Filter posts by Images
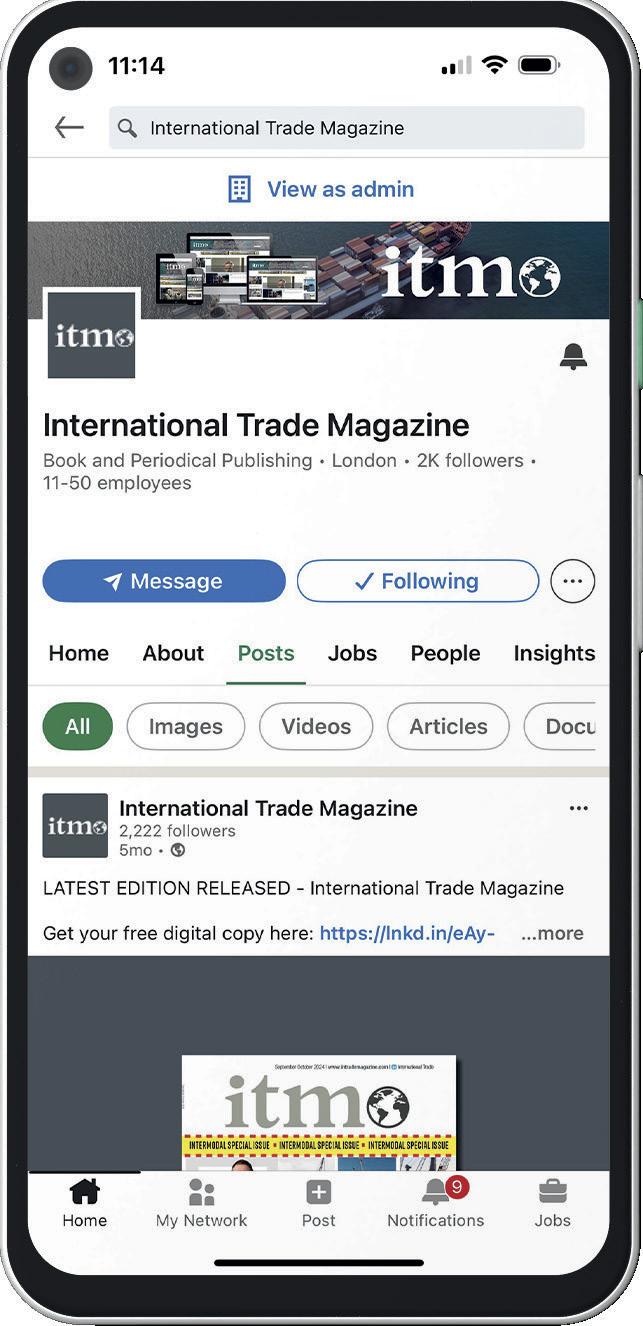Screen dimensions: 643x1326 (x=185, y=726)
